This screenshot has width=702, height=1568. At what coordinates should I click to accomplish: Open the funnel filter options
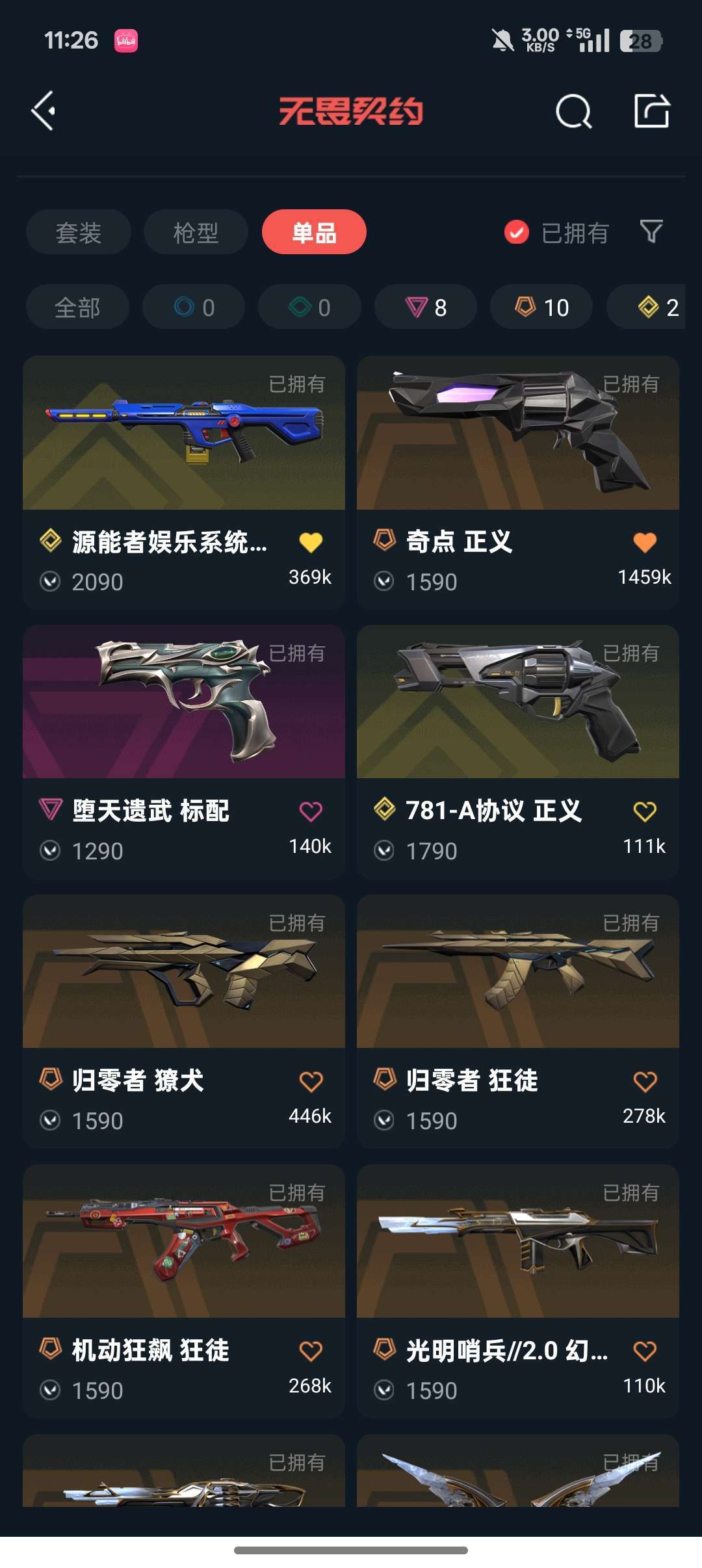tap(651, 231)
